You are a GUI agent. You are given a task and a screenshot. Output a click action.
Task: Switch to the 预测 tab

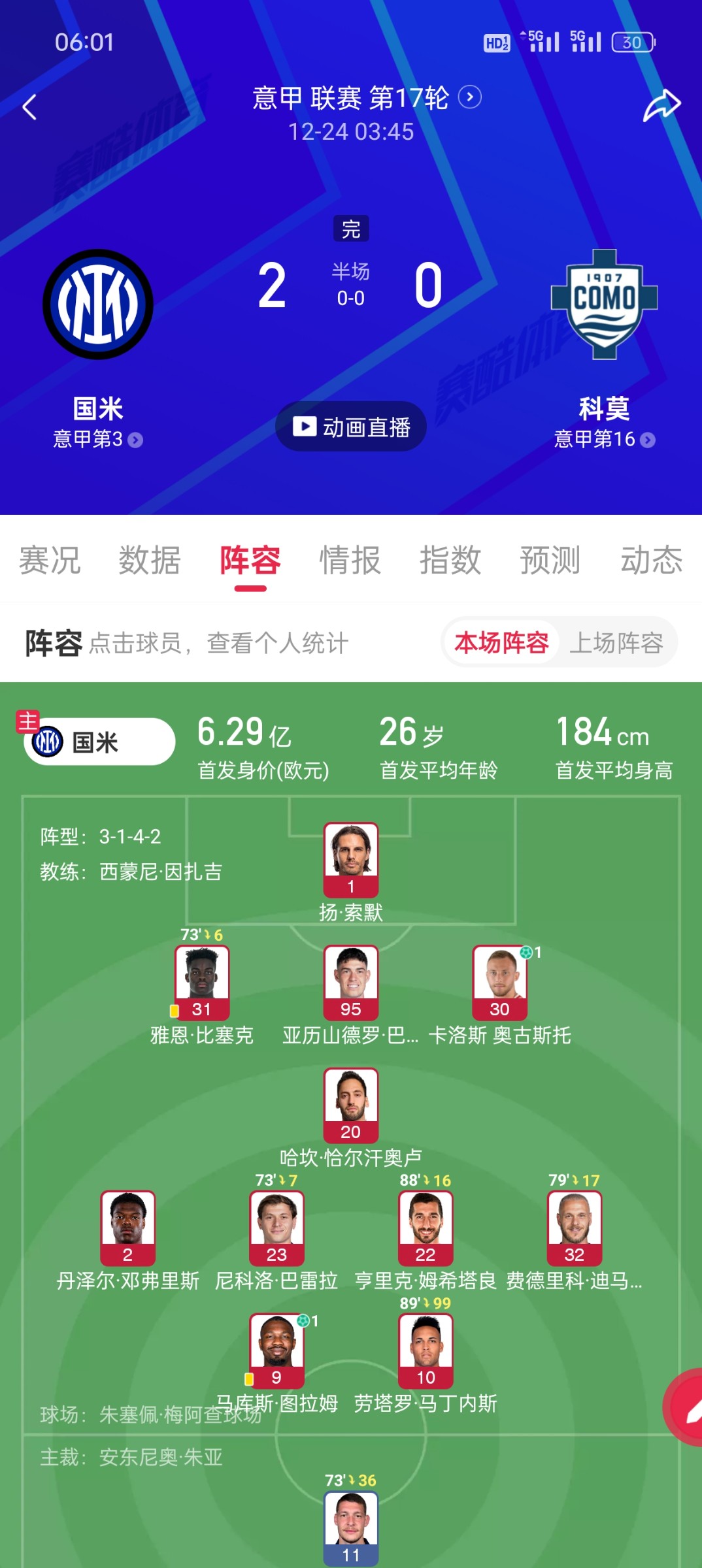pos(550,560)
